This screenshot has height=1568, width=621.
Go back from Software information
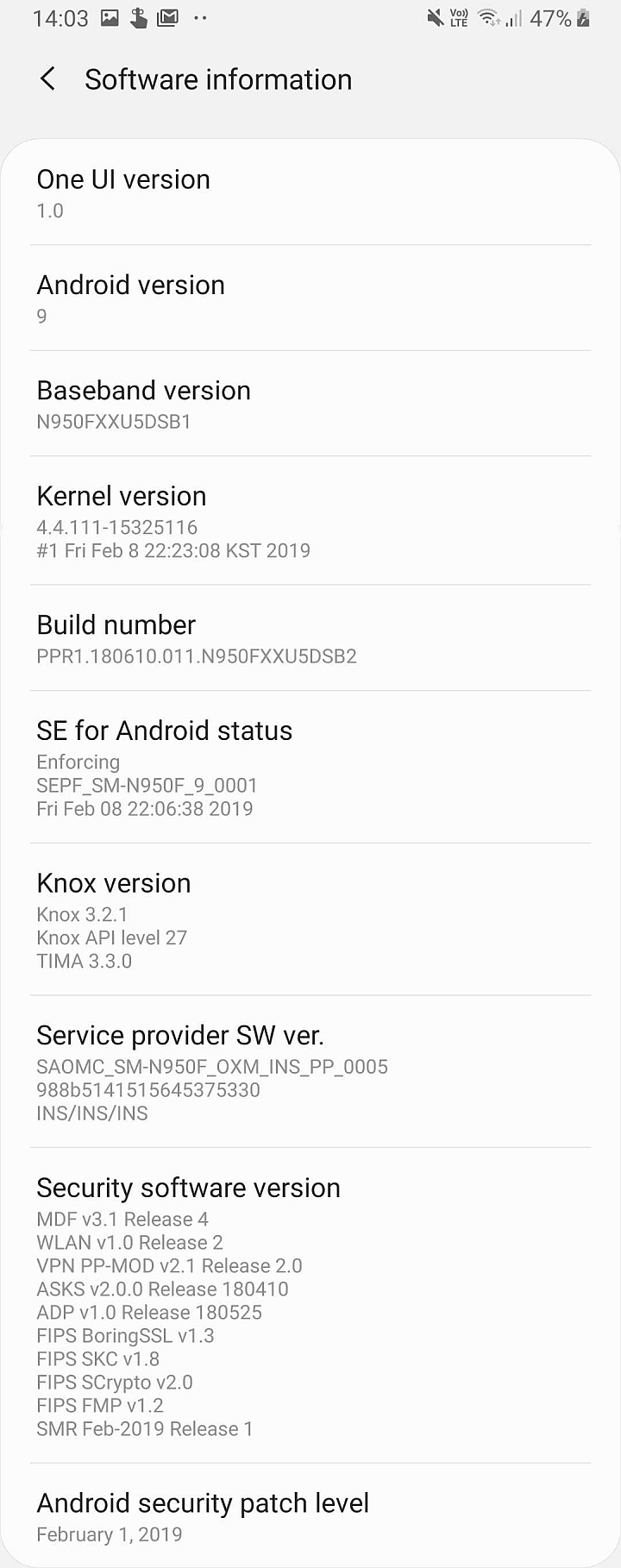click(x=48, y=79)
